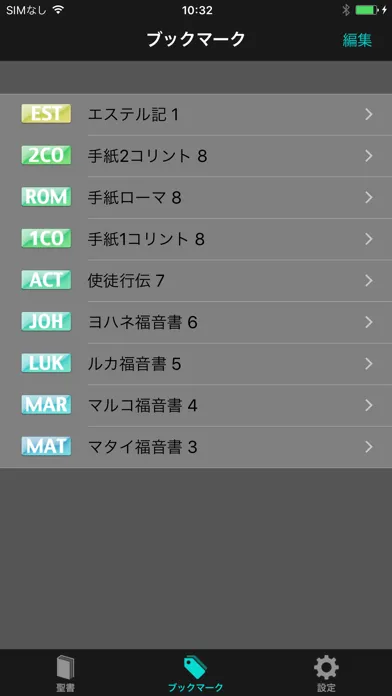Open the ヨハネ福音書 6 bookmark
392x696 pixels.
coord(196,322)
